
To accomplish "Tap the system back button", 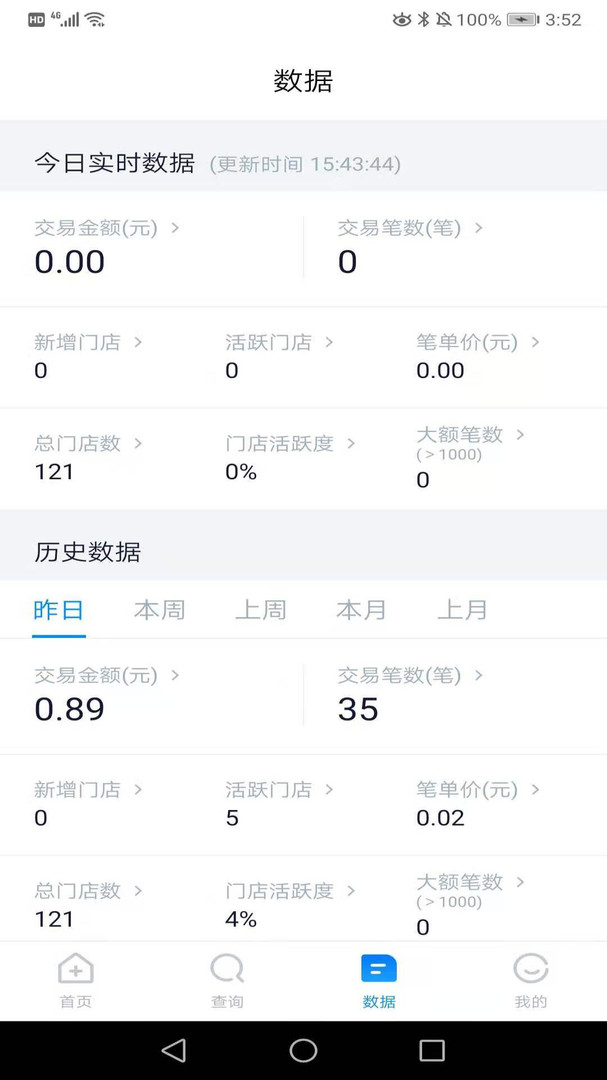I will pos(174,1050).
